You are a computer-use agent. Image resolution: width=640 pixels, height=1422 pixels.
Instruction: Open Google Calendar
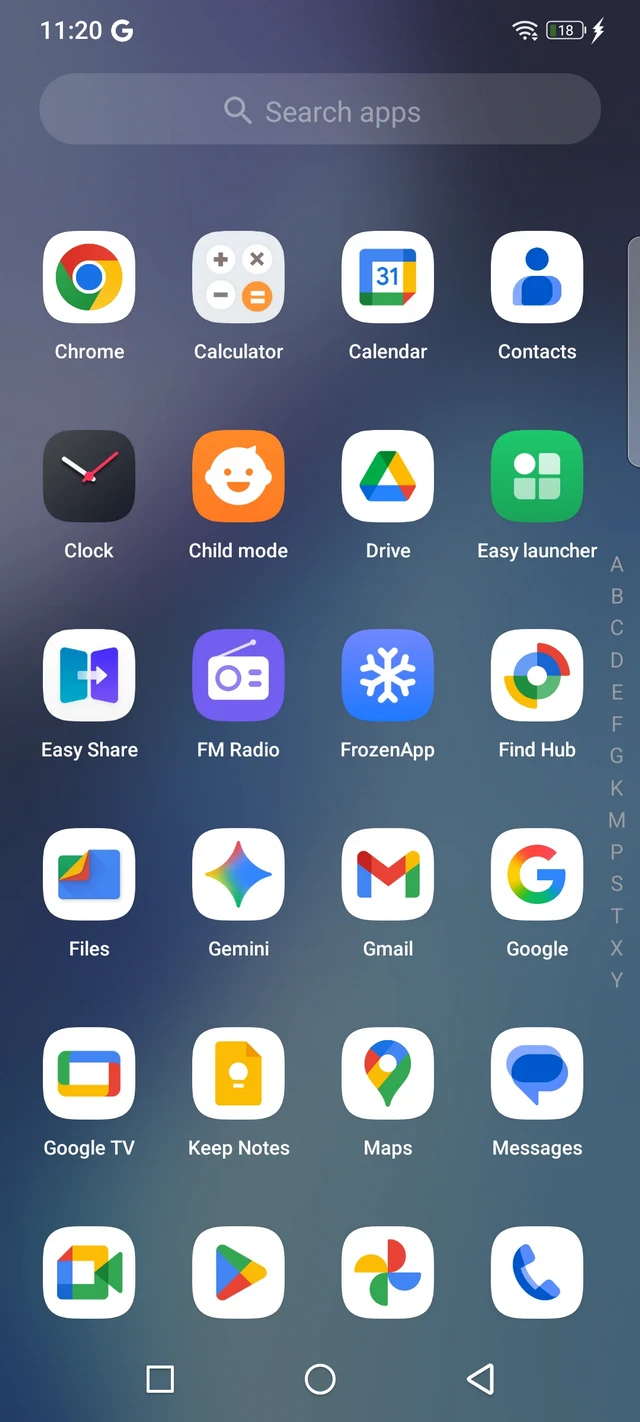[x=388, y=277]
